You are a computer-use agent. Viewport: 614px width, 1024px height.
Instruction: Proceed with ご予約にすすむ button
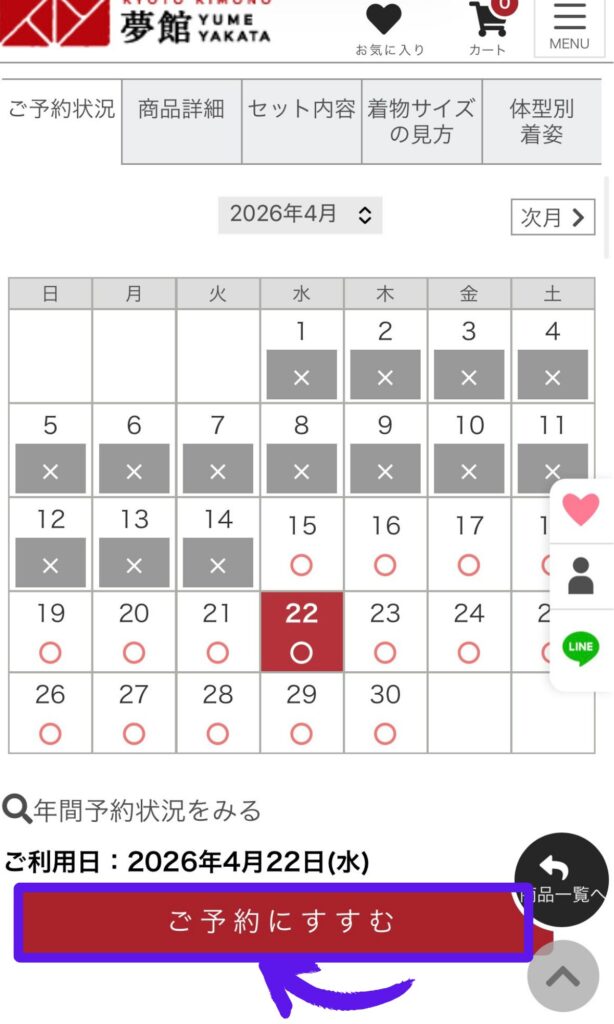point(272,921)
